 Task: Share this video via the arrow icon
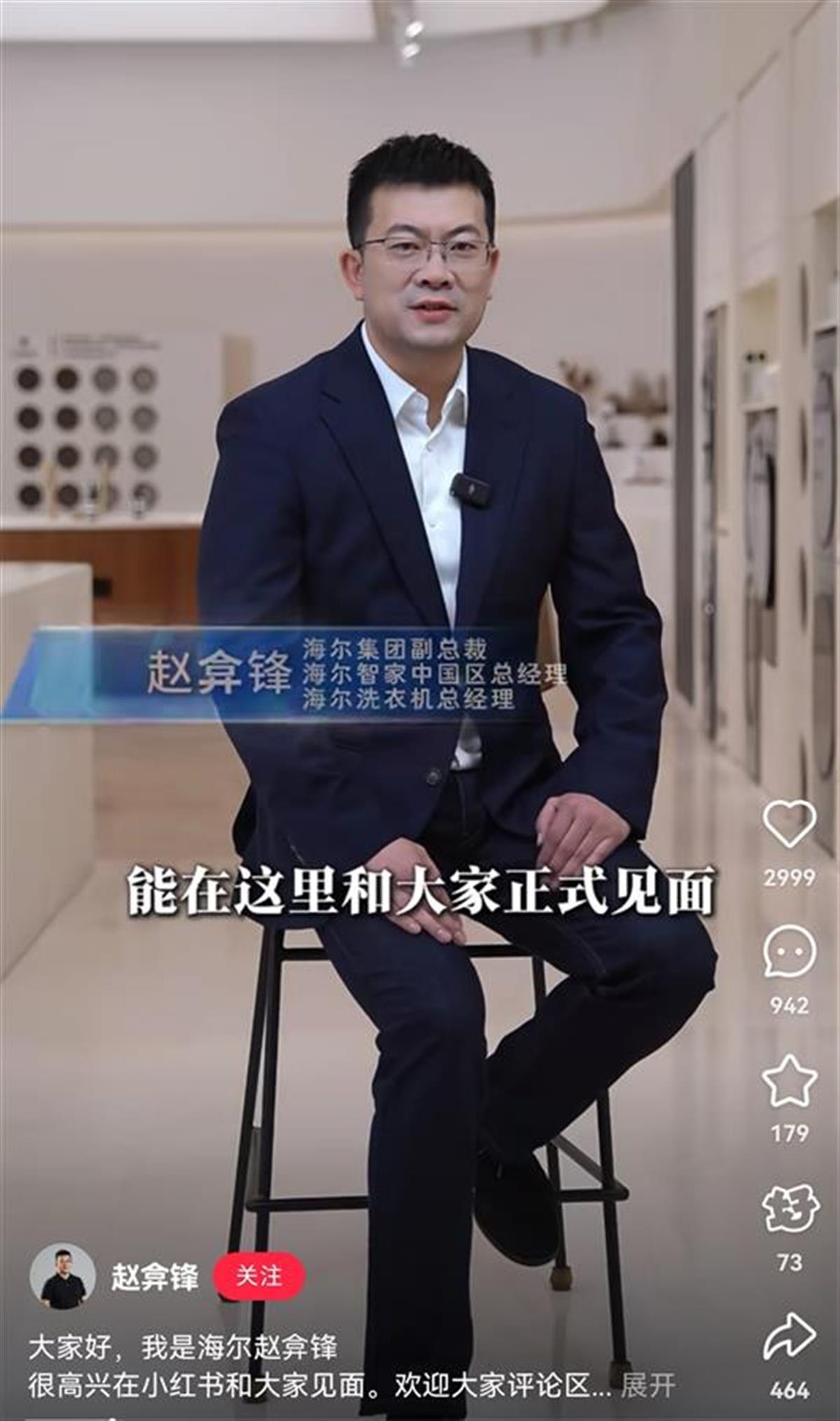[x=789, y=1336]
